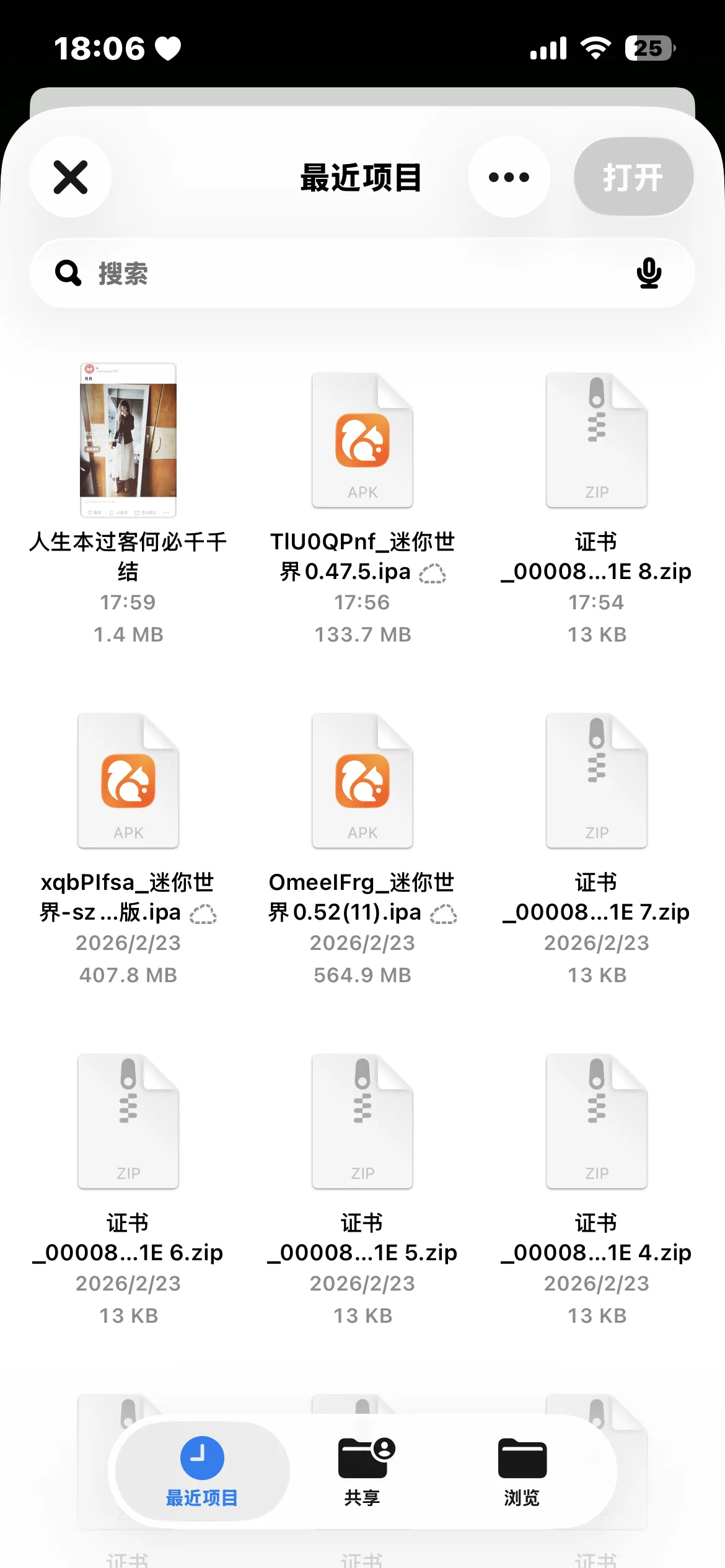Close the file picker with the X button

pyautogui.click(x=70, y=176)
